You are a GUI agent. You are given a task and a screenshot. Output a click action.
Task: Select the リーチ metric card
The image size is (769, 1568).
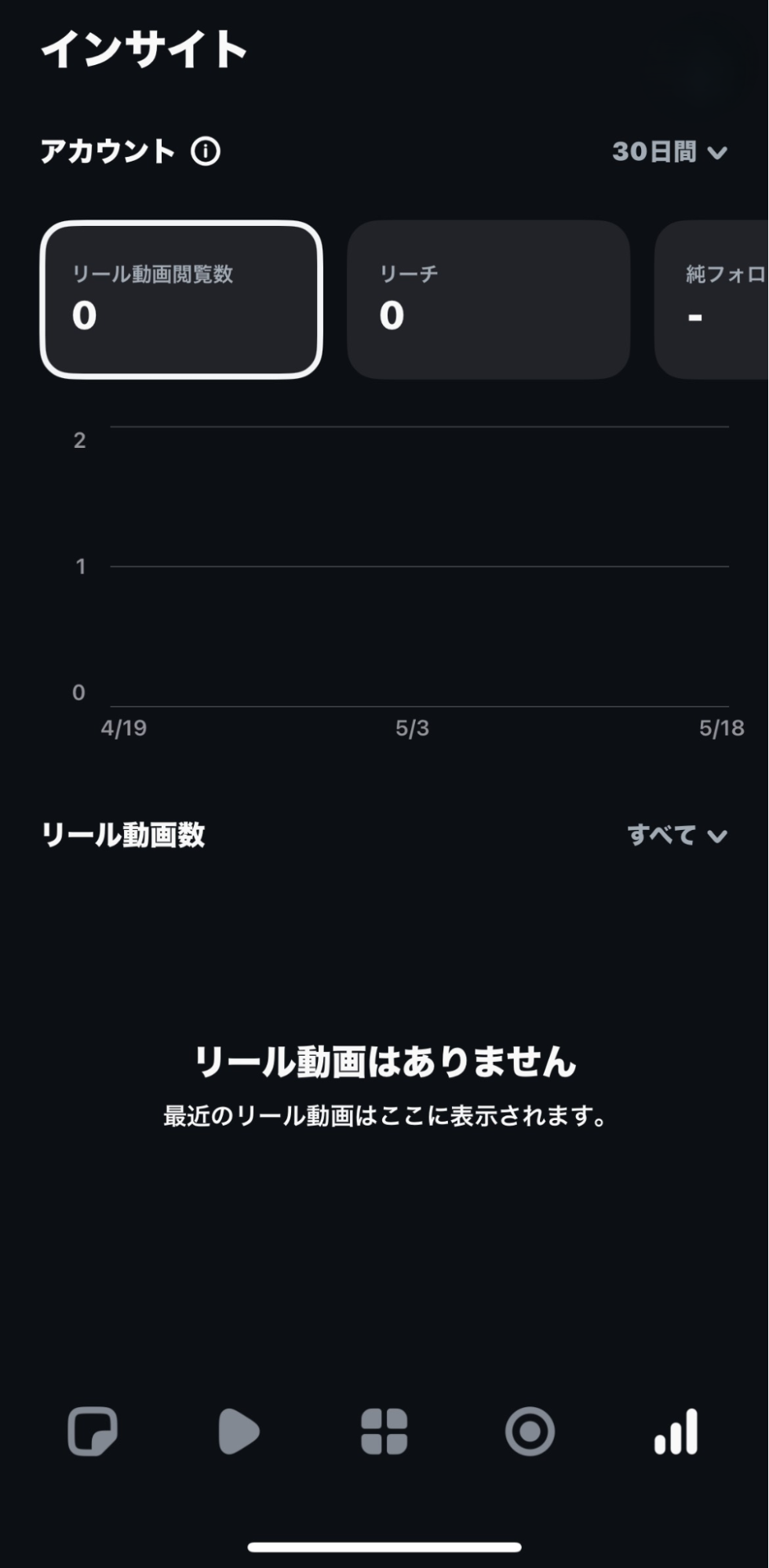[488, 300]
